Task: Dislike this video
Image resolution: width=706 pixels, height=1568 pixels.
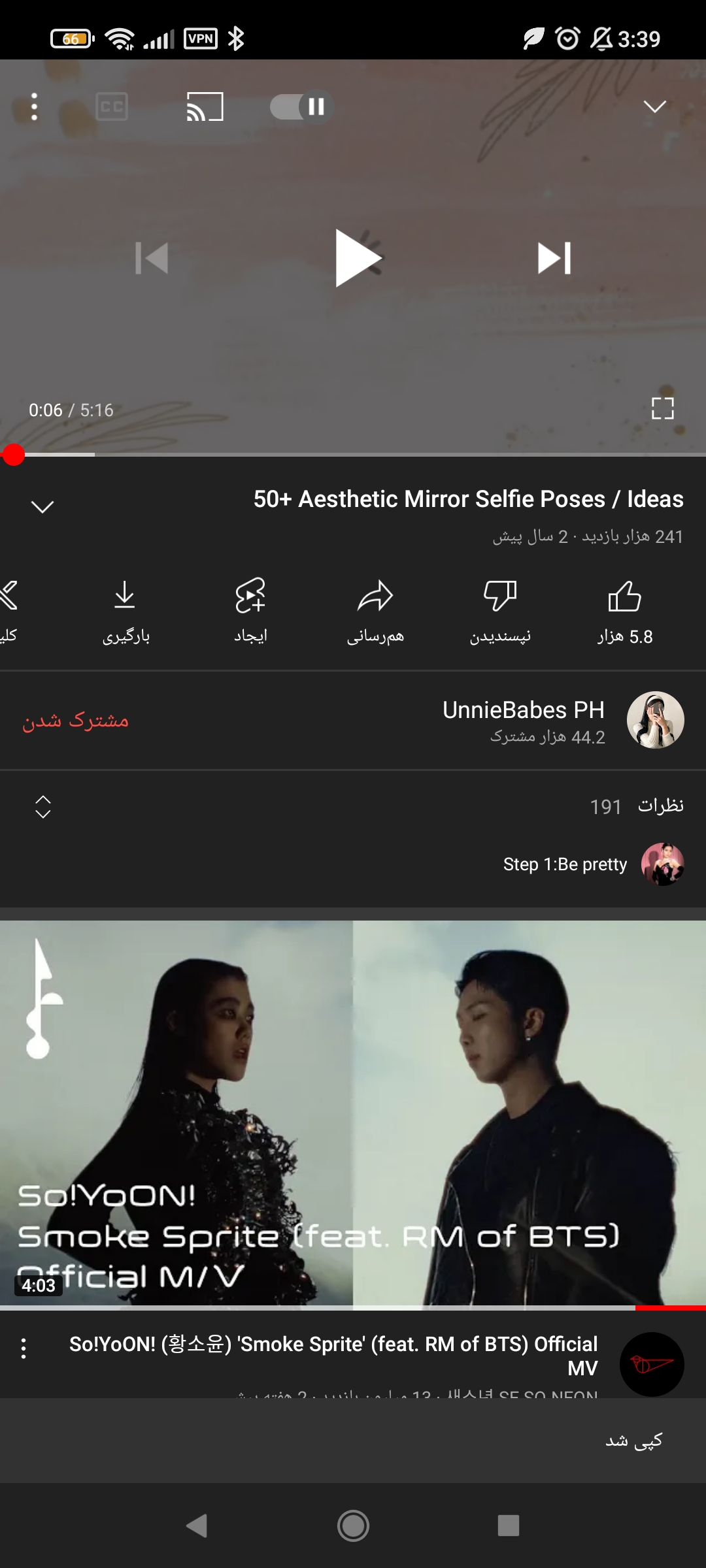Action: tap(500, 611)
